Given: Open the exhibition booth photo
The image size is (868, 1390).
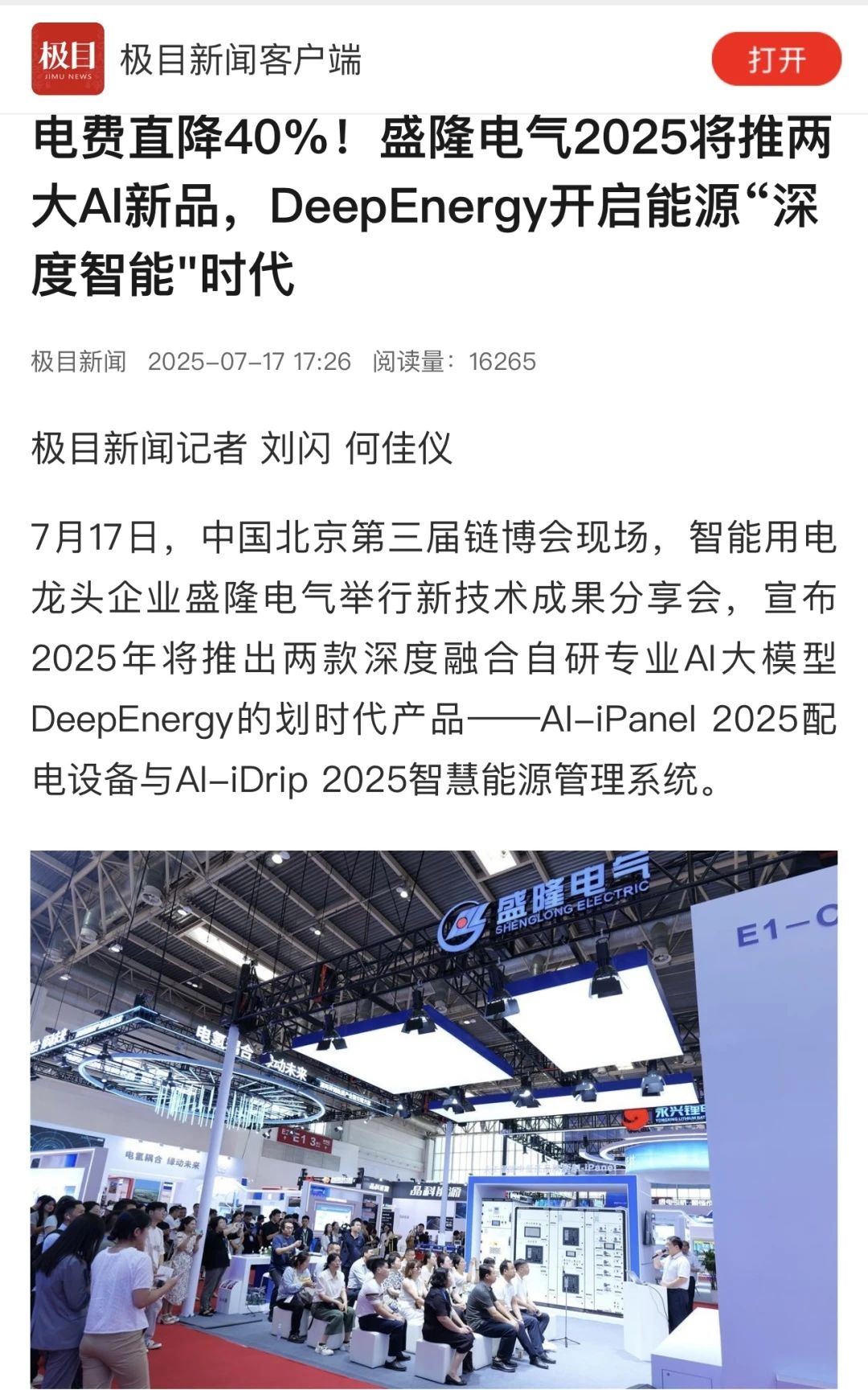Looking at the screenshot, I should click(x=434, y=1117).
